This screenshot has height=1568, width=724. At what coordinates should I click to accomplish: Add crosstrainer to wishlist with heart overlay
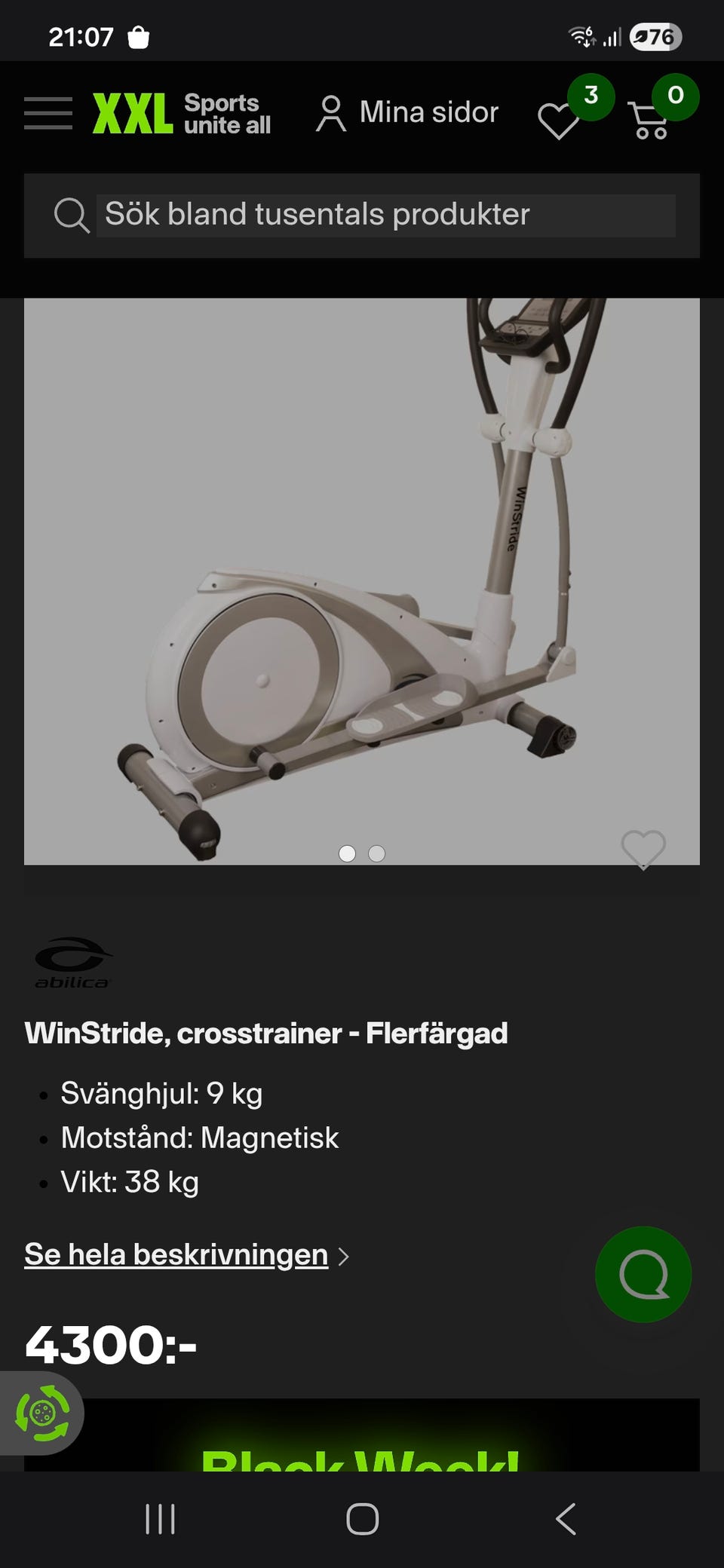click(x=643, y=850)
